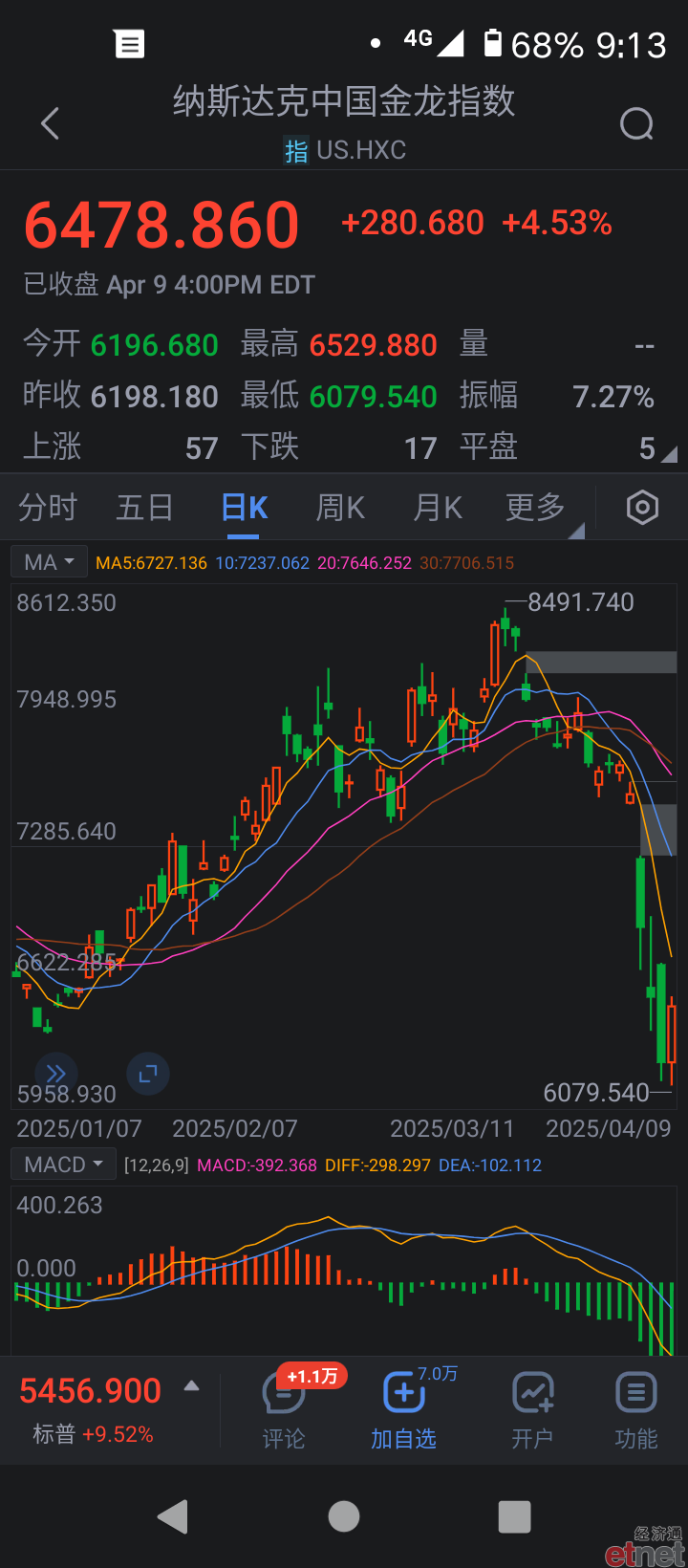Go back using the top-left arrow
688x1568 pixels.
click(51, 123)
